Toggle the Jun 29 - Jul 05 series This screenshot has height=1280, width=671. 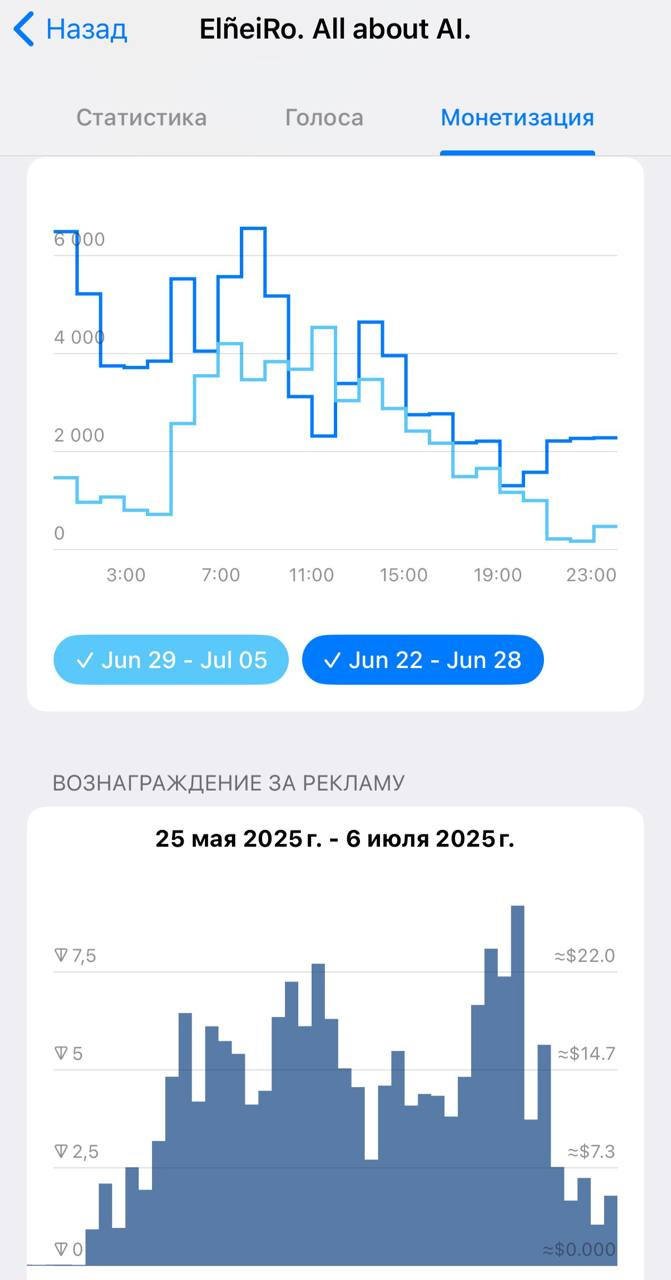tap(171, 660)
